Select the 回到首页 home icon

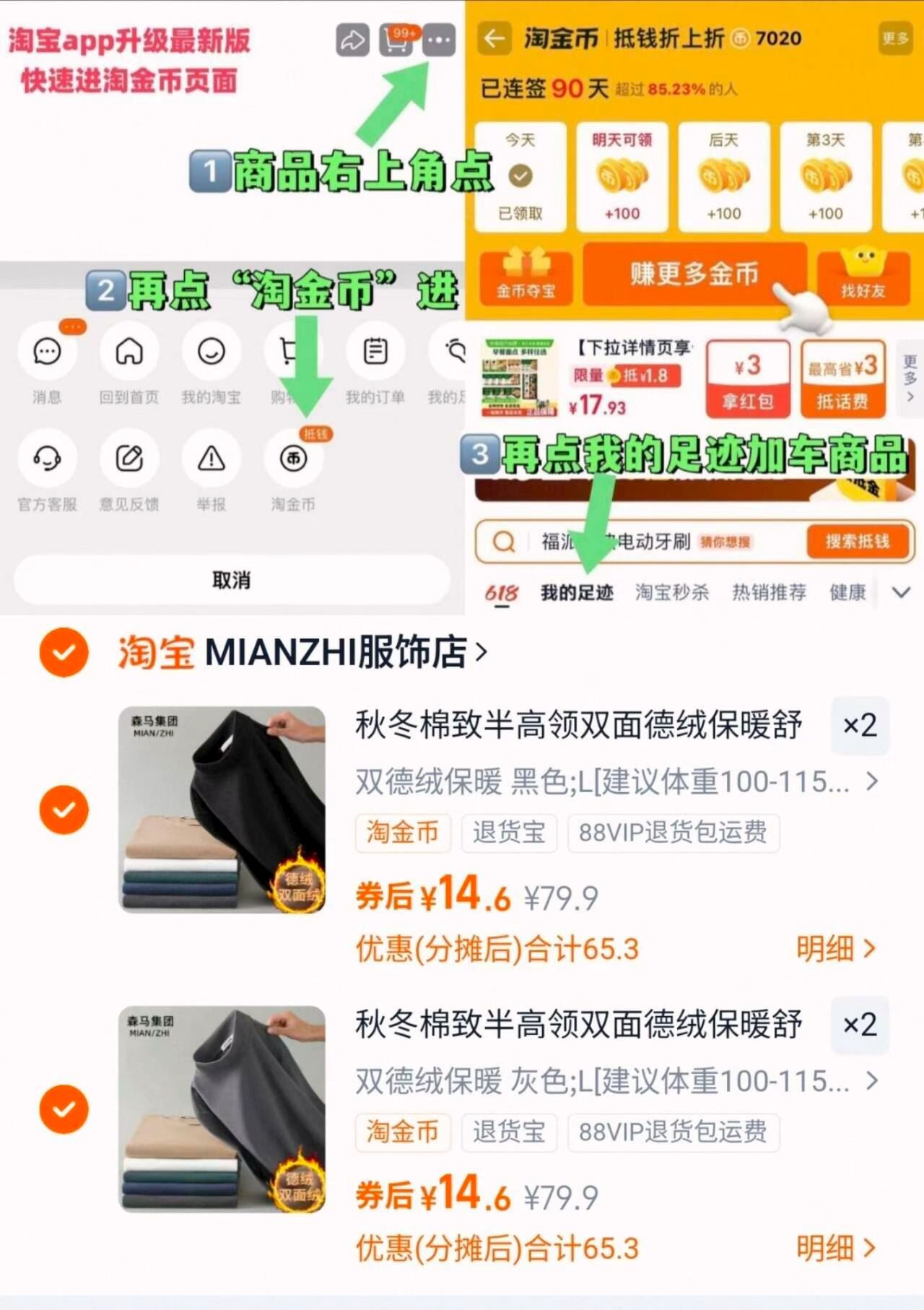coord(128,352)
